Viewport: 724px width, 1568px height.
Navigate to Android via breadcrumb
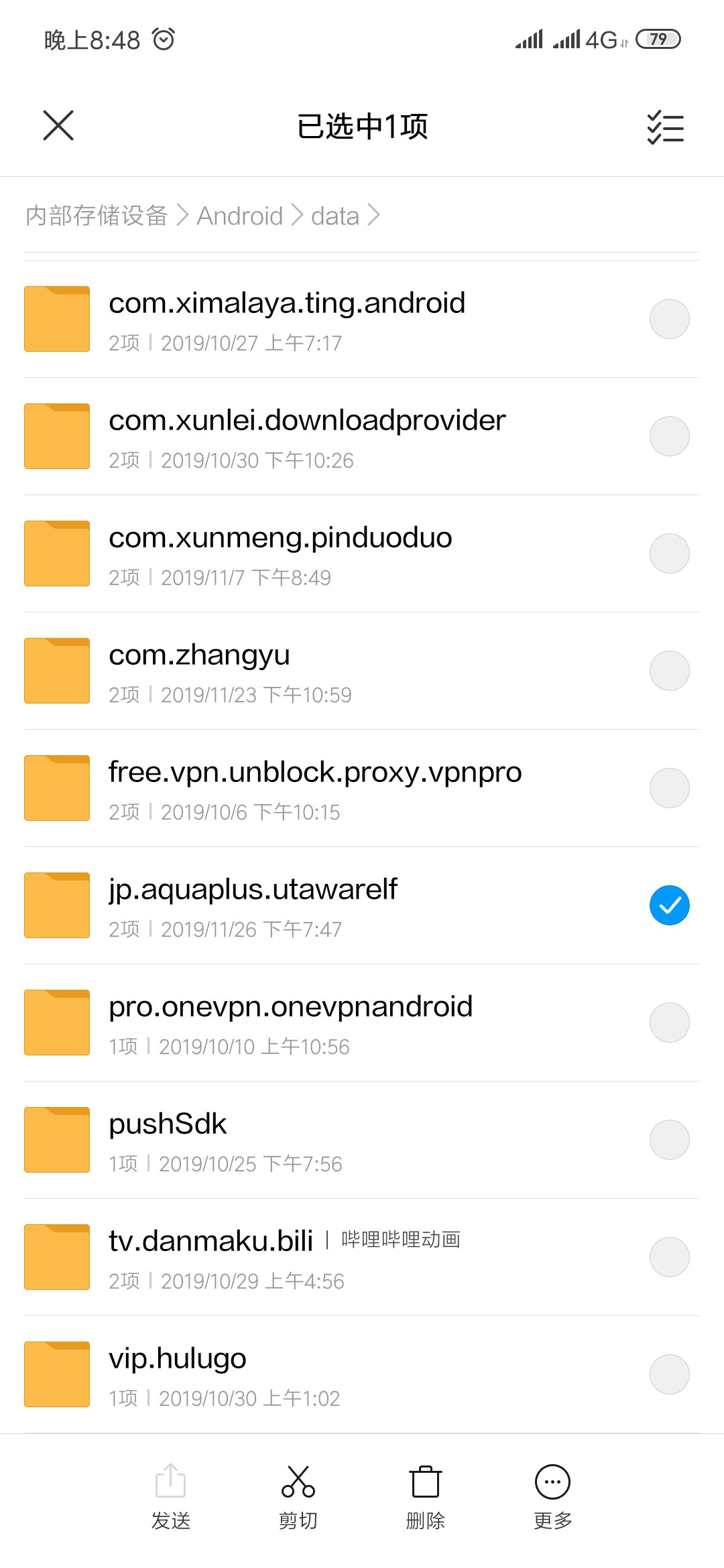[239, 215]
